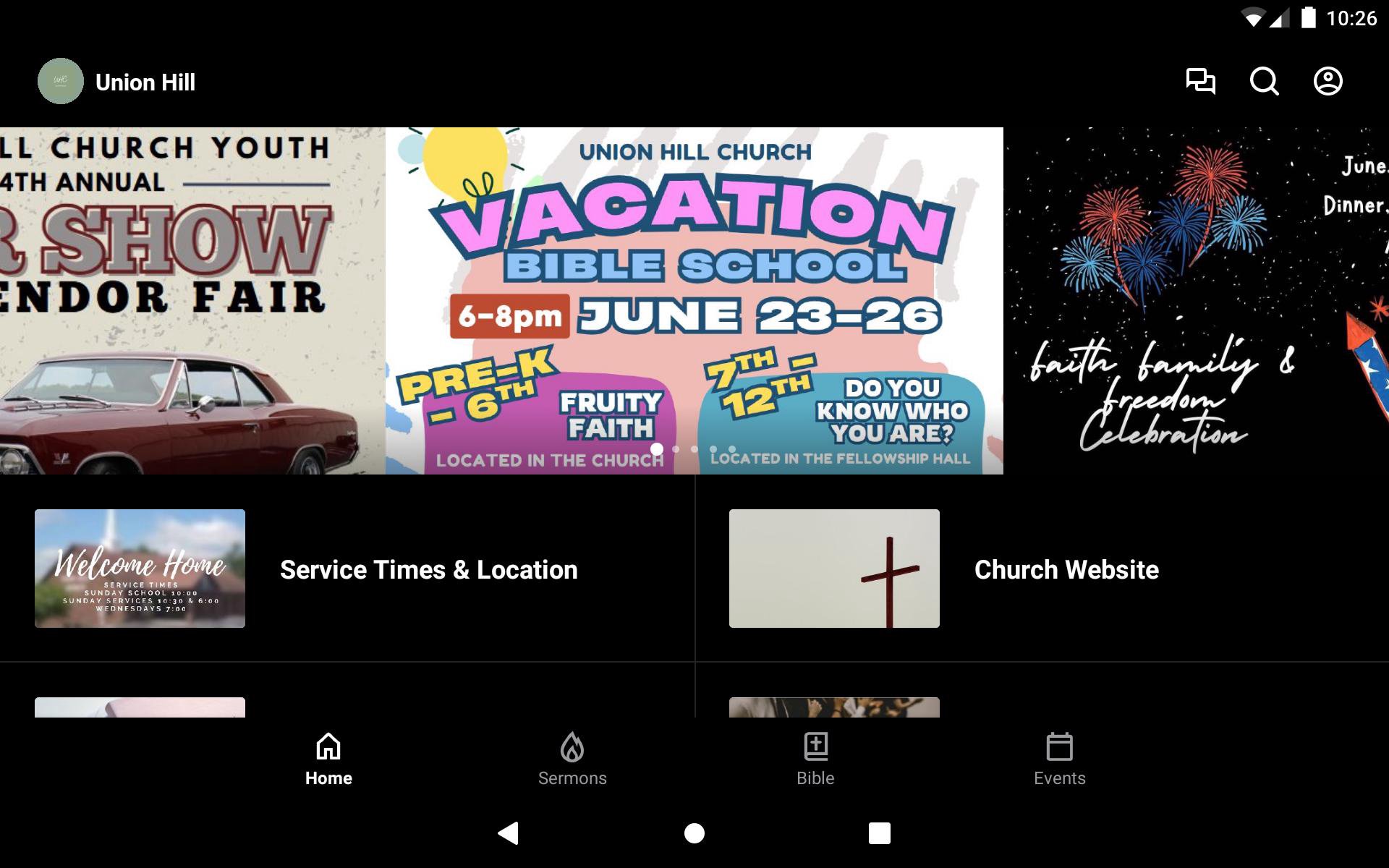Open the user profile icon
This screenshot has height=868, width=1389.
coord(1328,81)
